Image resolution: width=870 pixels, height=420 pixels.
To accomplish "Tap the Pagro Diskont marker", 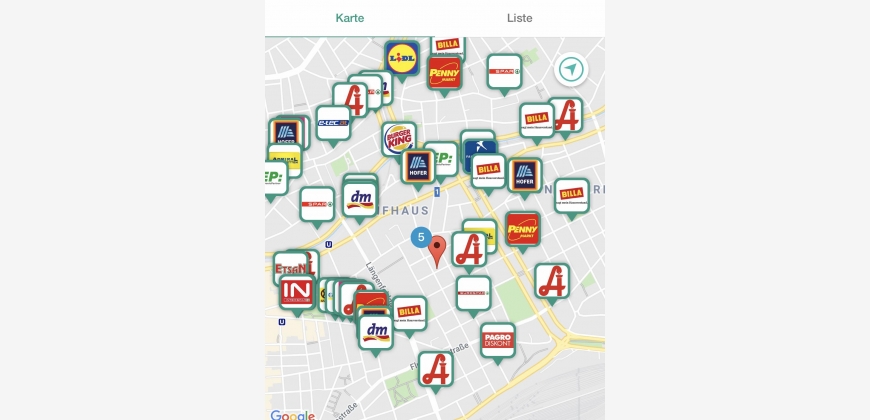I will pyautogui.click(x=497, y=340).
